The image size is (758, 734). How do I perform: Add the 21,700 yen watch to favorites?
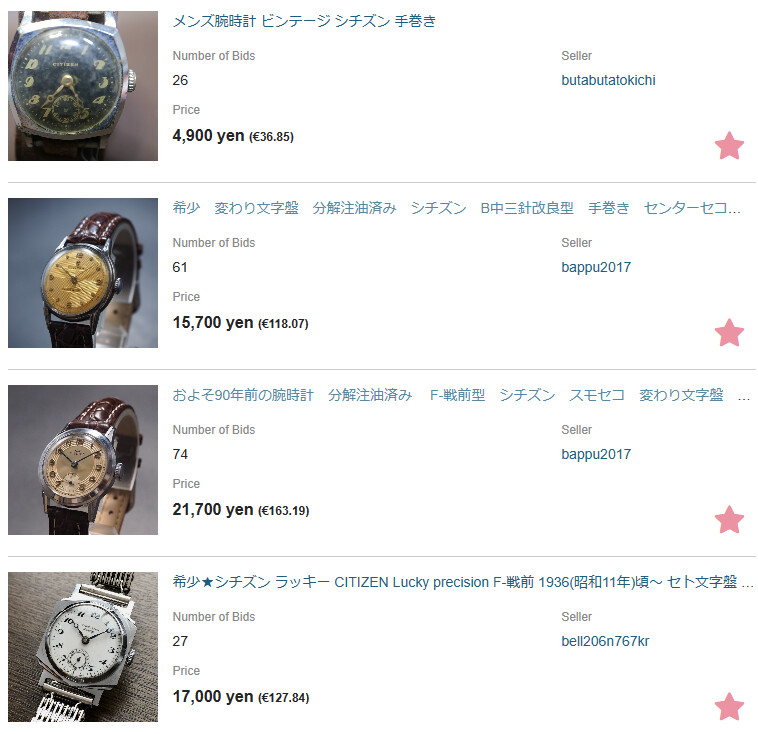click(729, 520)
